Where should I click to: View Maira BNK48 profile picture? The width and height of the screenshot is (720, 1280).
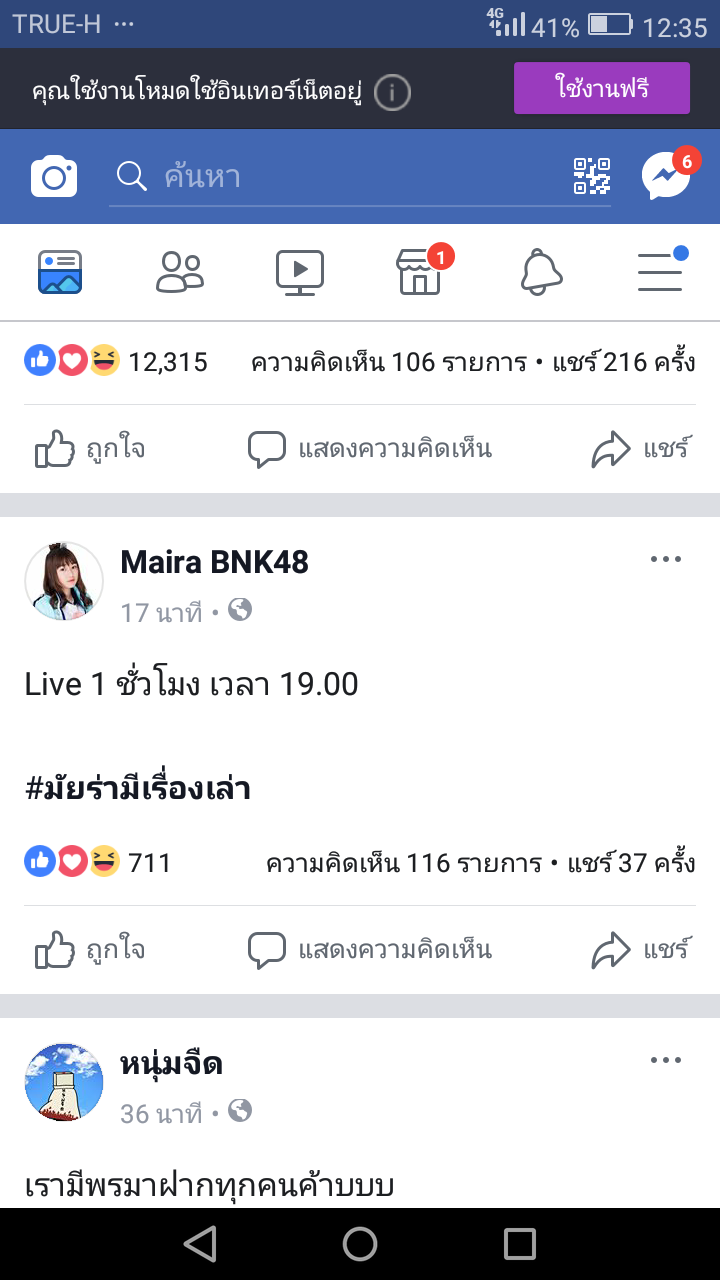coord(64,581)
